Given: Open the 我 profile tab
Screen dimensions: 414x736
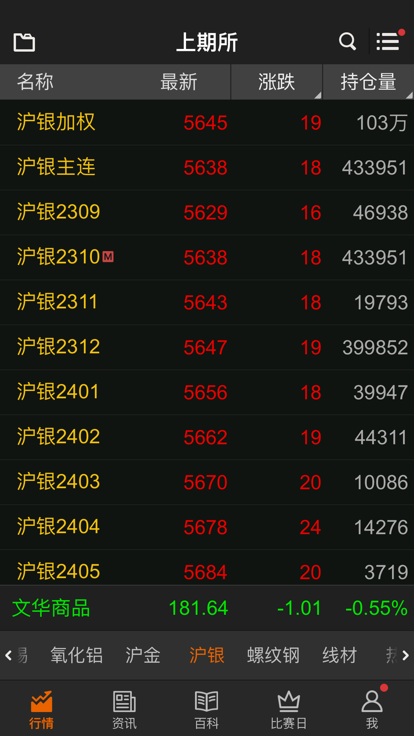Looking at the screenshot, I should [x=372, y=710].
